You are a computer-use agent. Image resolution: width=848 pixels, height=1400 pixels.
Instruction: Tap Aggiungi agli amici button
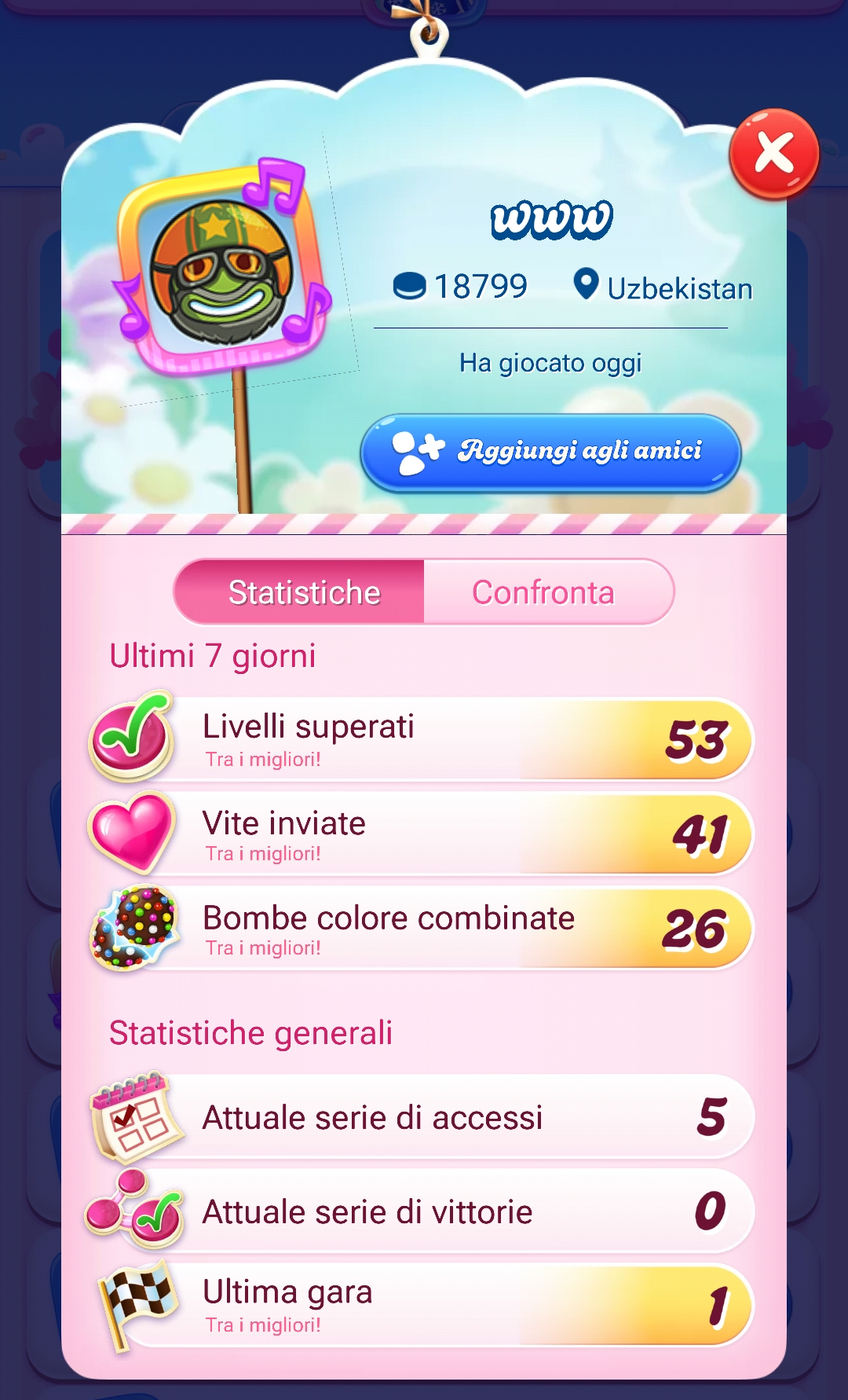pos(550,453)
